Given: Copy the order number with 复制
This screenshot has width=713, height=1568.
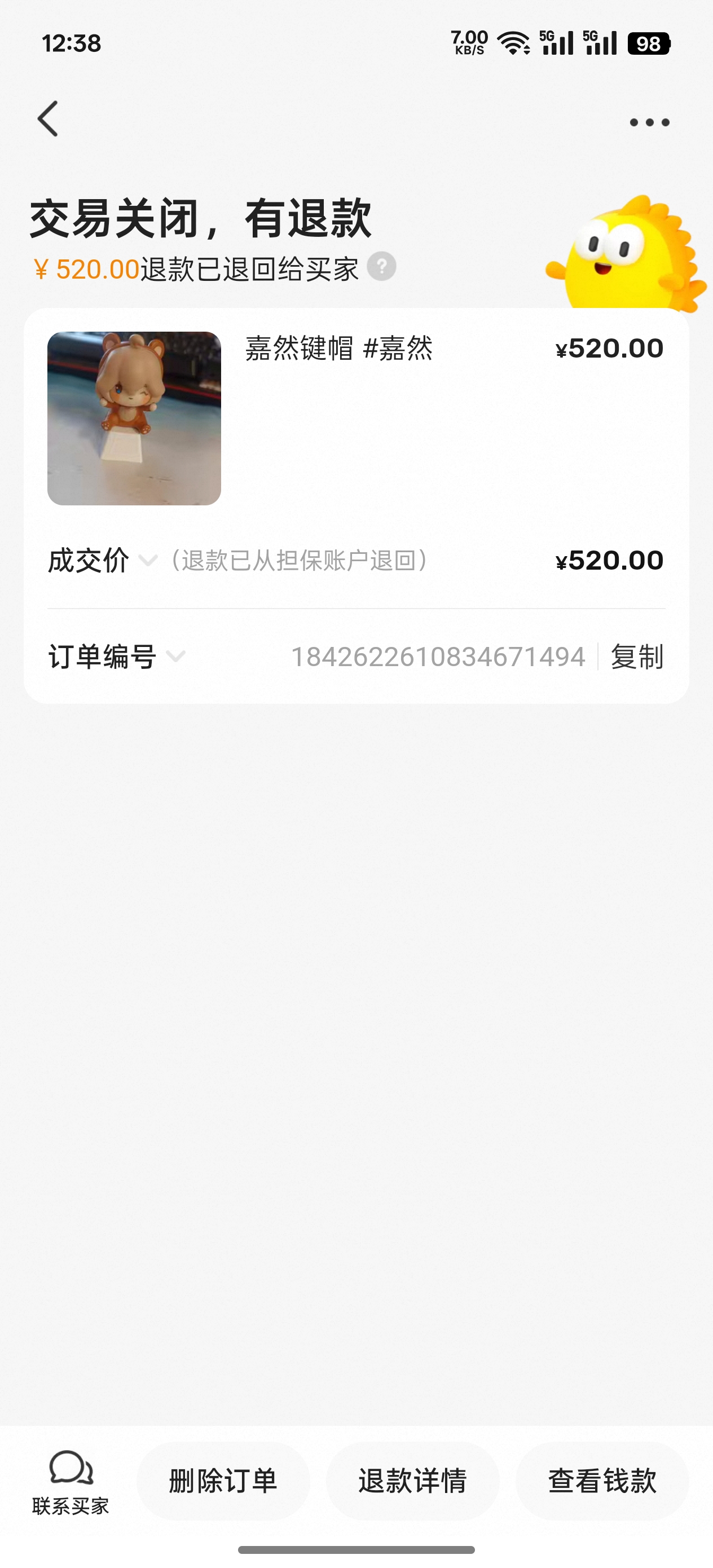Looking at the screenshot, I should coord(637,657).
